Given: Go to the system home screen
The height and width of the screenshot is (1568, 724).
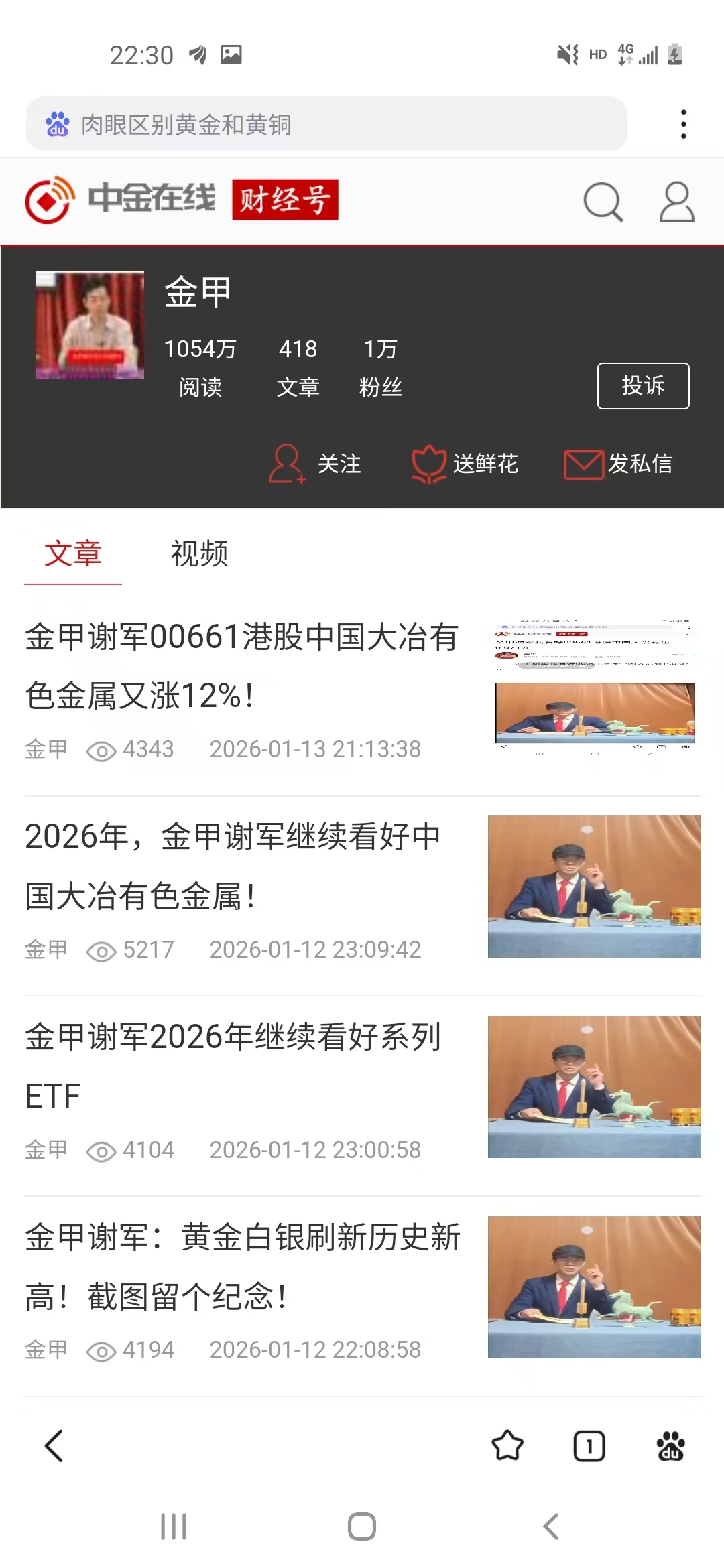Looking at the screenshot, I should point(362,1526).
